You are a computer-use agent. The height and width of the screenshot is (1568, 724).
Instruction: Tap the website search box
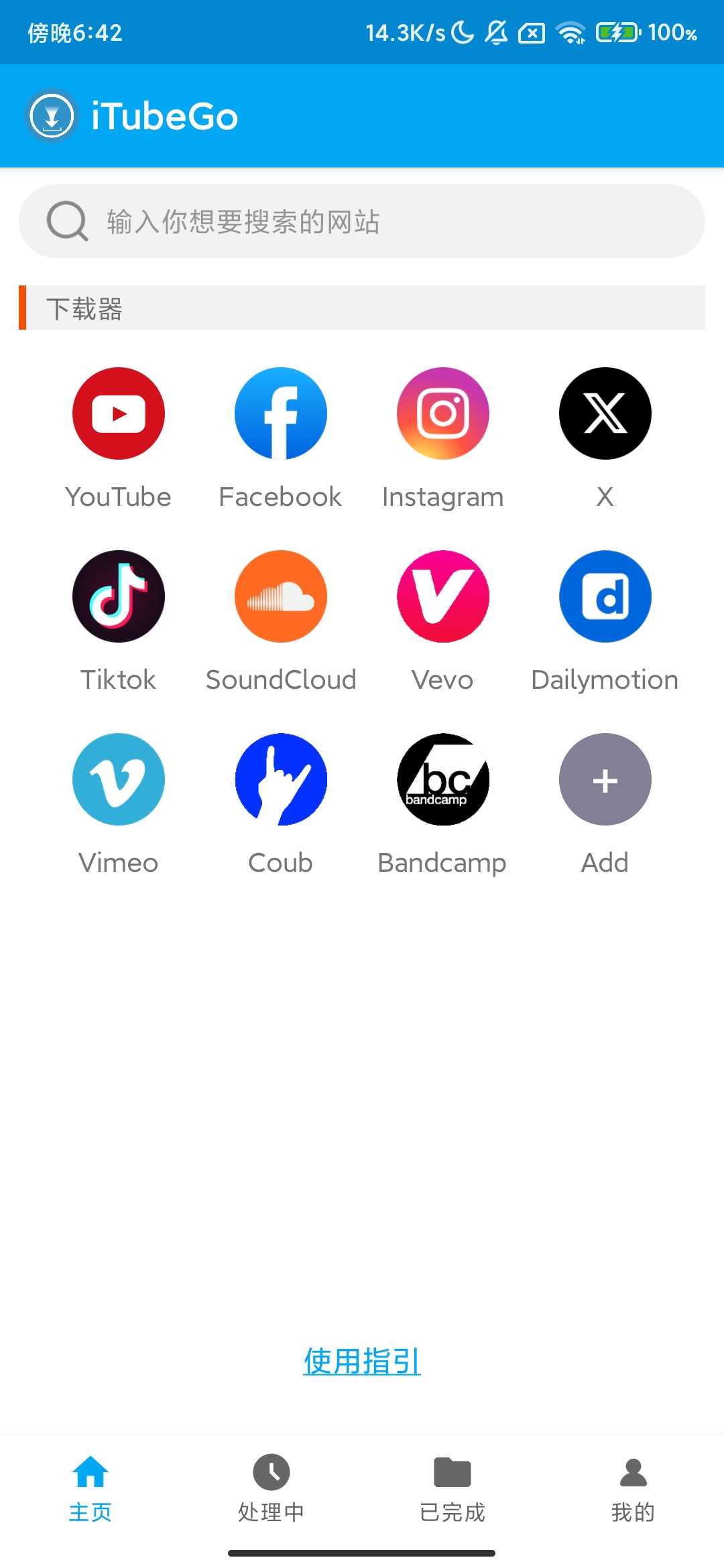[x=362, y=221]
